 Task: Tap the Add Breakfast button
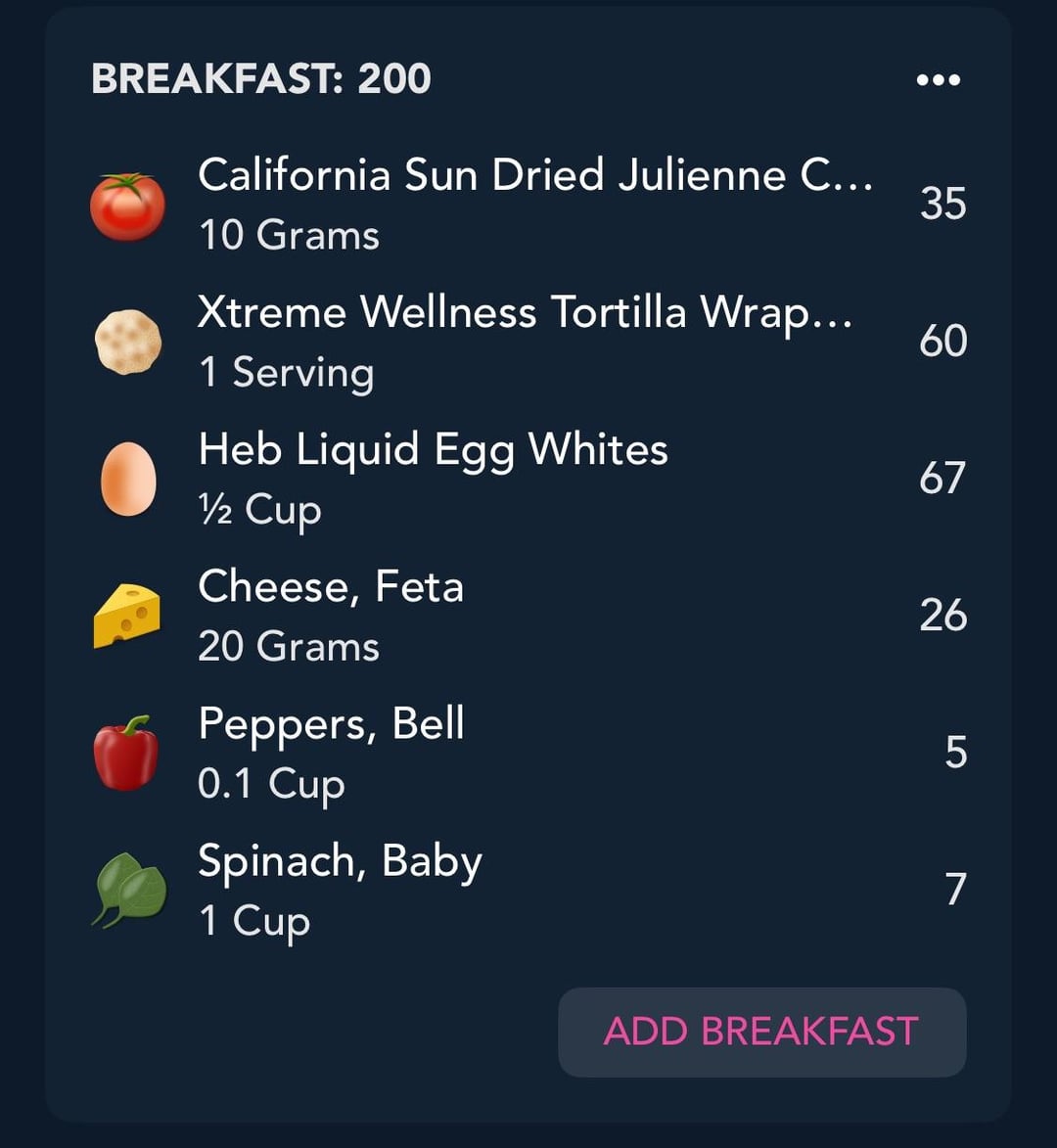(761, 1032)
